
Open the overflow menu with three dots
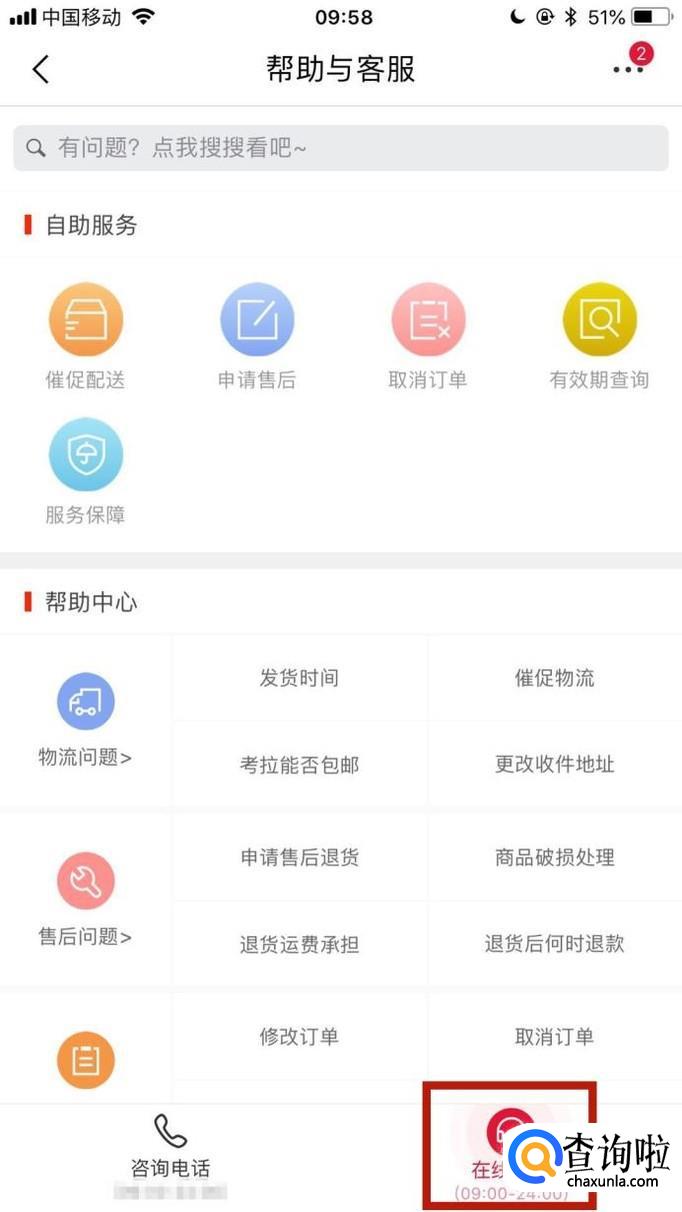628,68
